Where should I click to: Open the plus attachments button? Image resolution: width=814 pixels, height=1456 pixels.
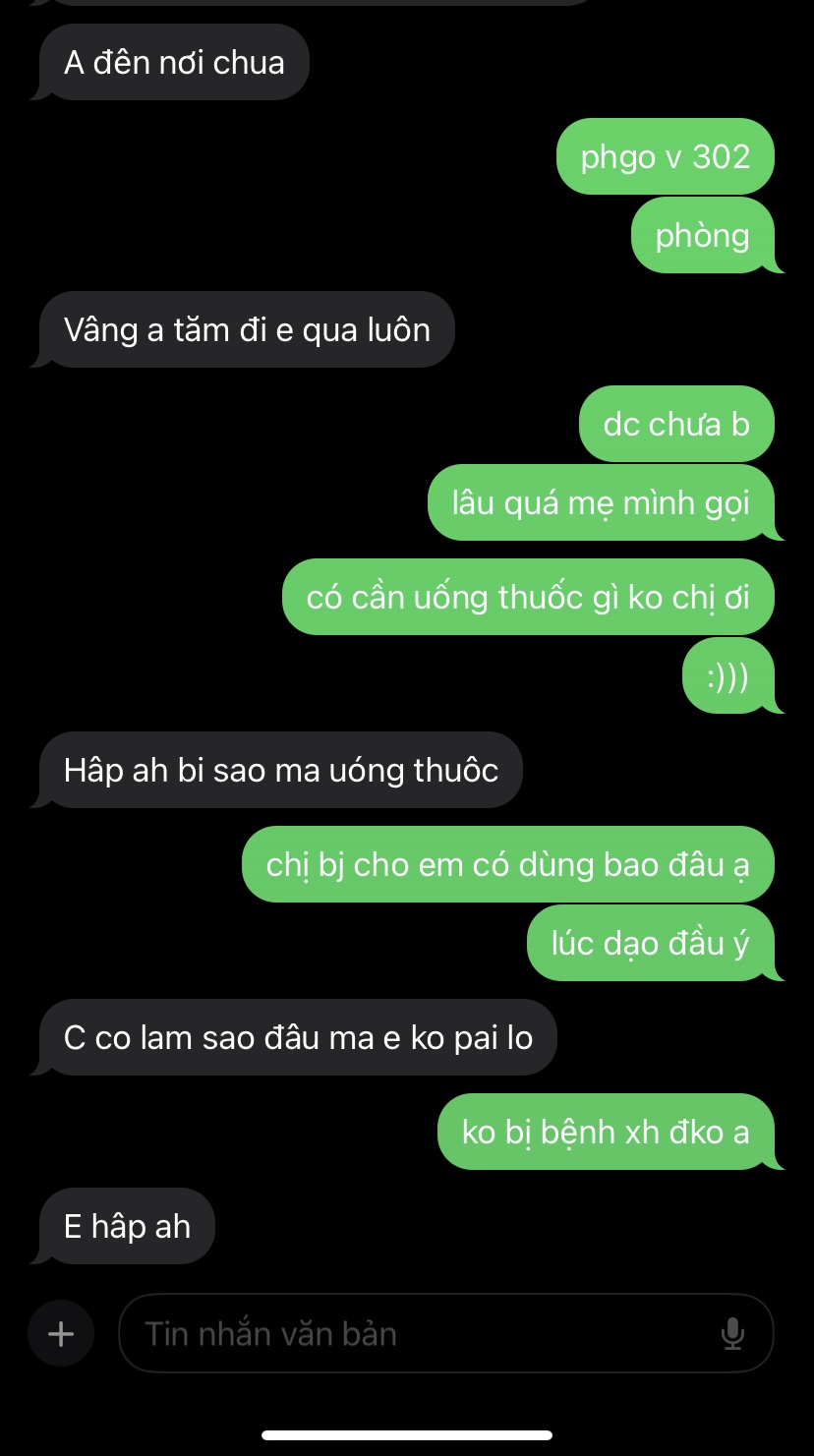coord(61,1334)
